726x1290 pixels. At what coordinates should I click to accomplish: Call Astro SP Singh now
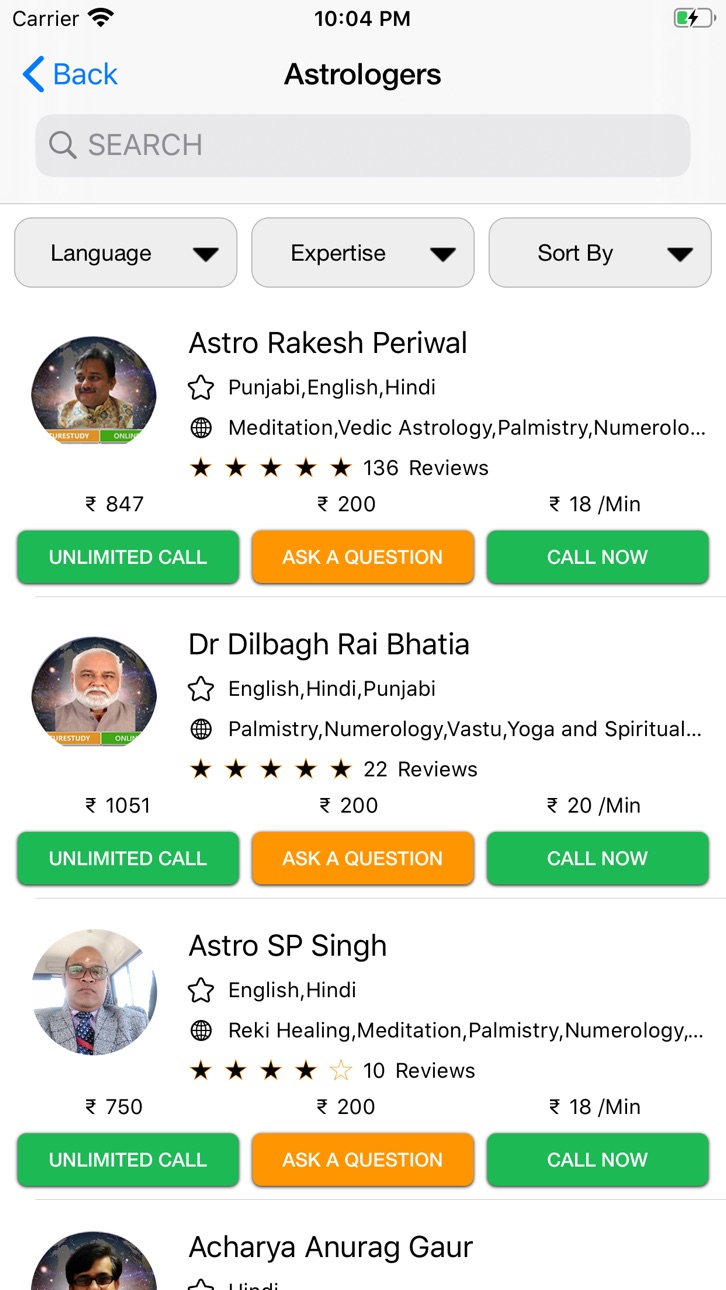pos(598,1160)
